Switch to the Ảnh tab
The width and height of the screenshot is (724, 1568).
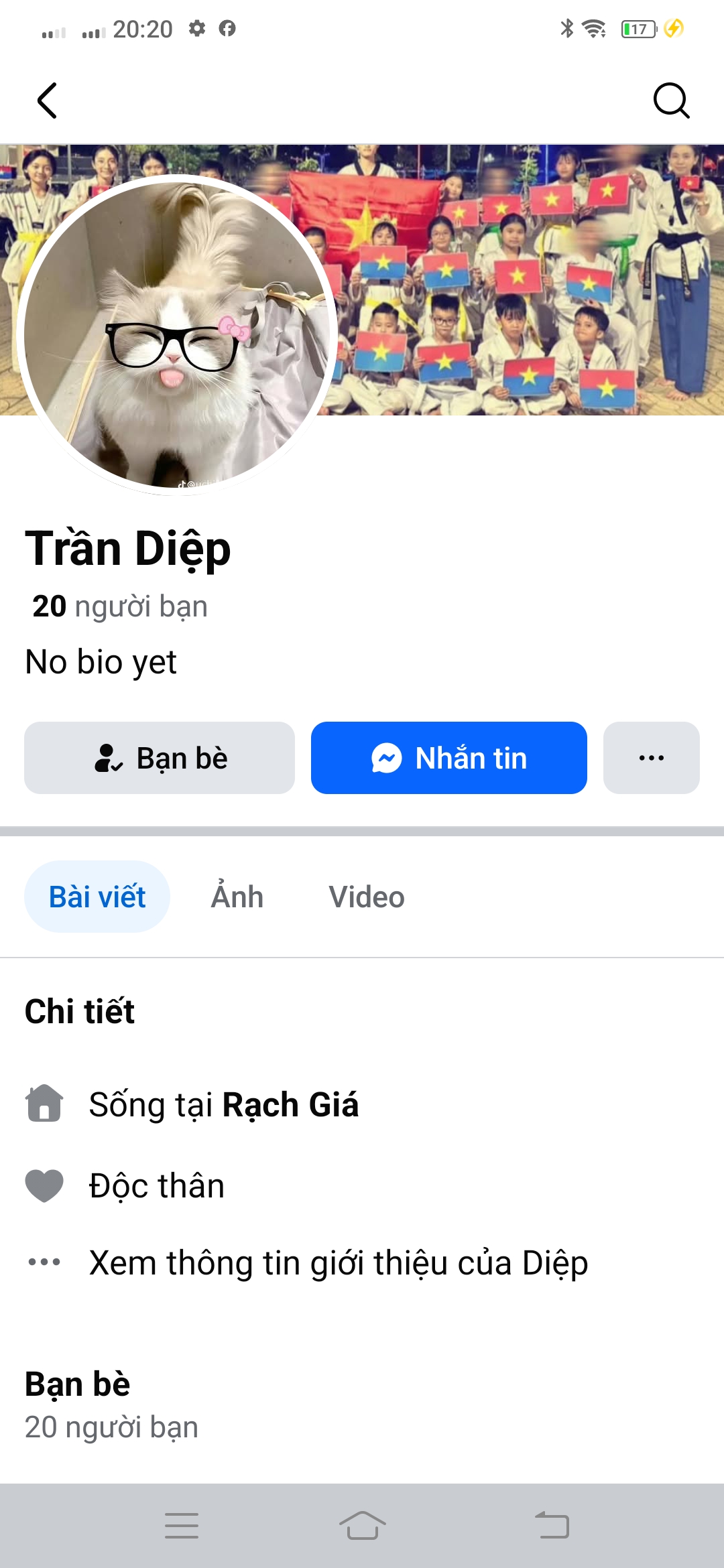point(237,897)
